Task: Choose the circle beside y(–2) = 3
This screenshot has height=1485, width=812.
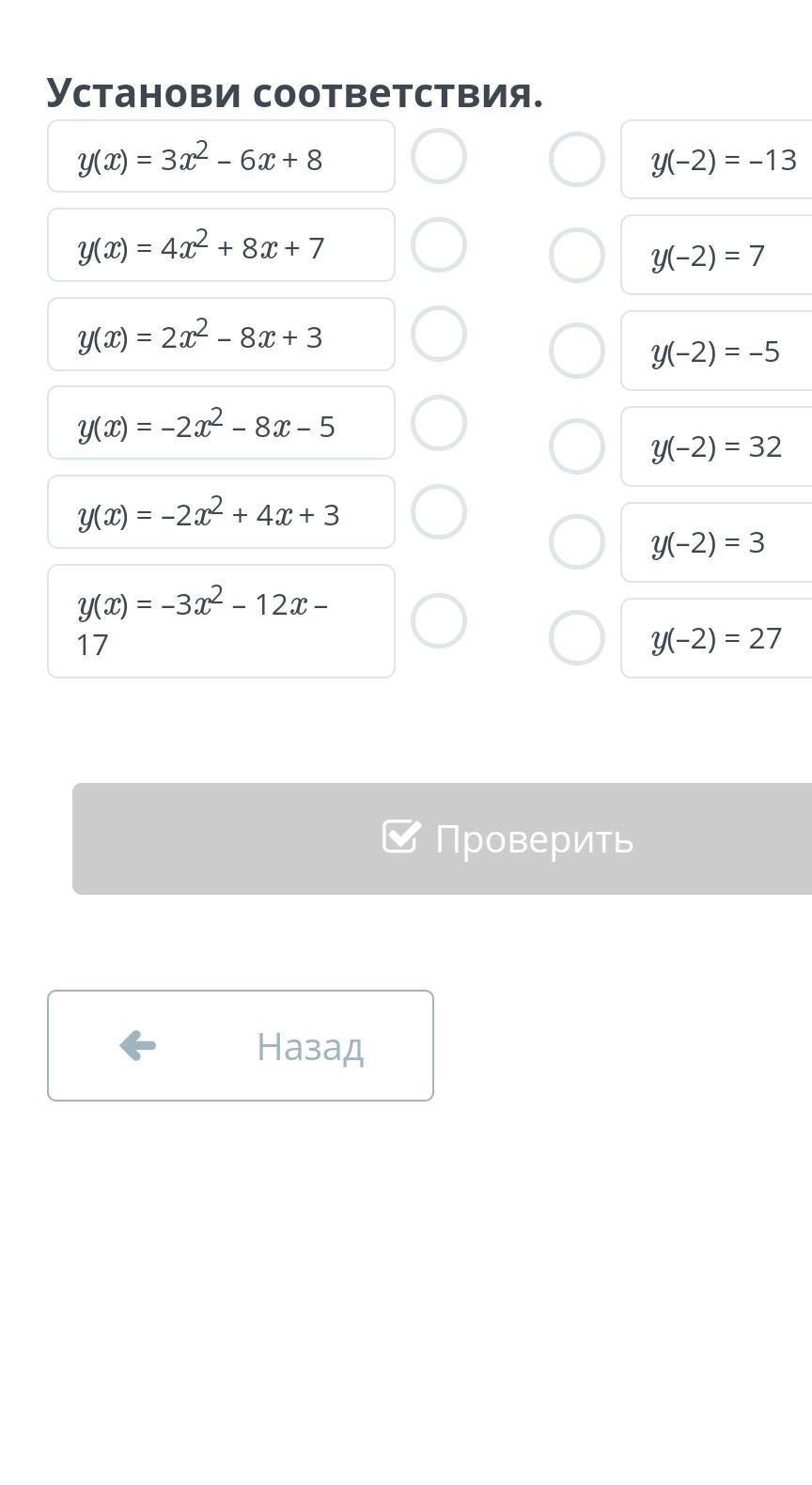Action: click(577, 542)
